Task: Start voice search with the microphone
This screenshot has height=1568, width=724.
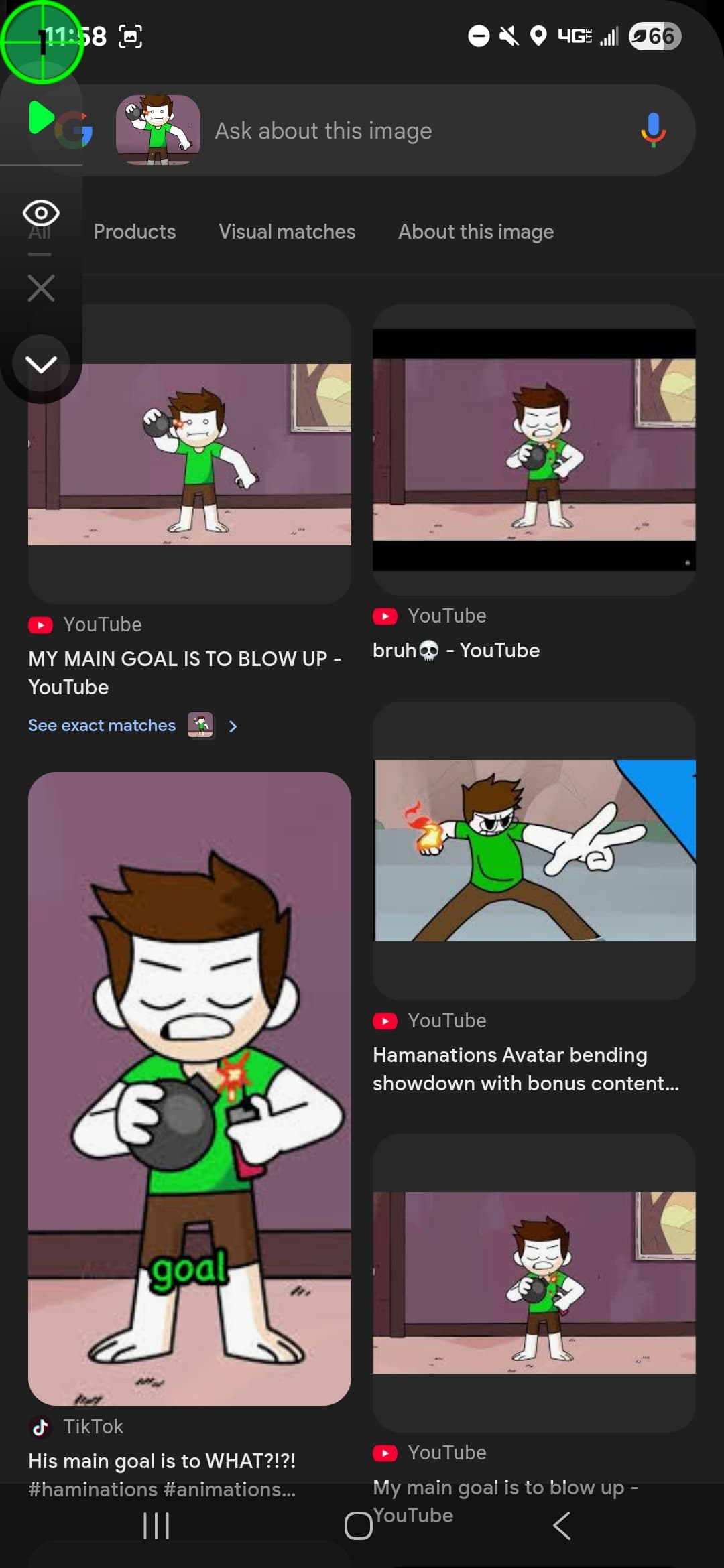Action: [x=653, y=130]
